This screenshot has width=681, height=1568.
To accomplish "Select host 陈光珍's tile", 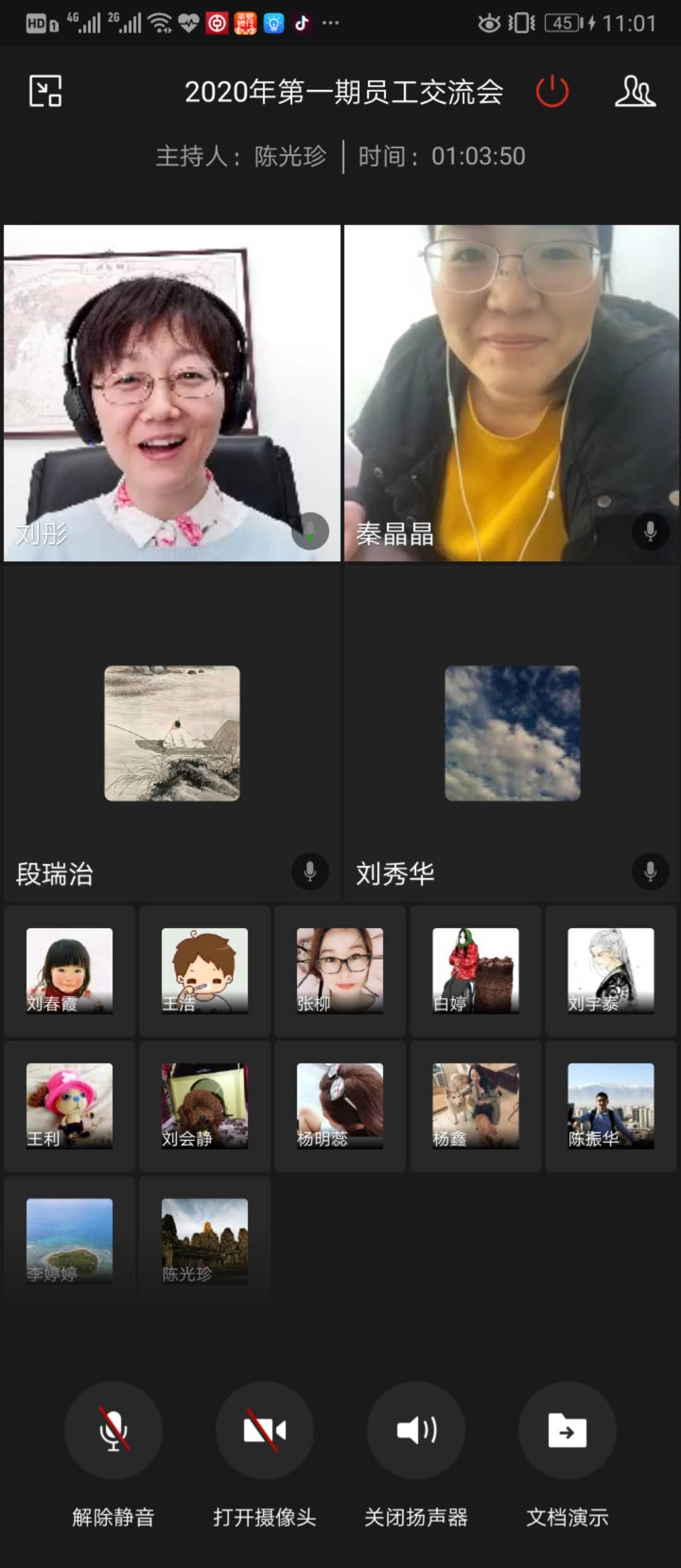I will 204,1241.
